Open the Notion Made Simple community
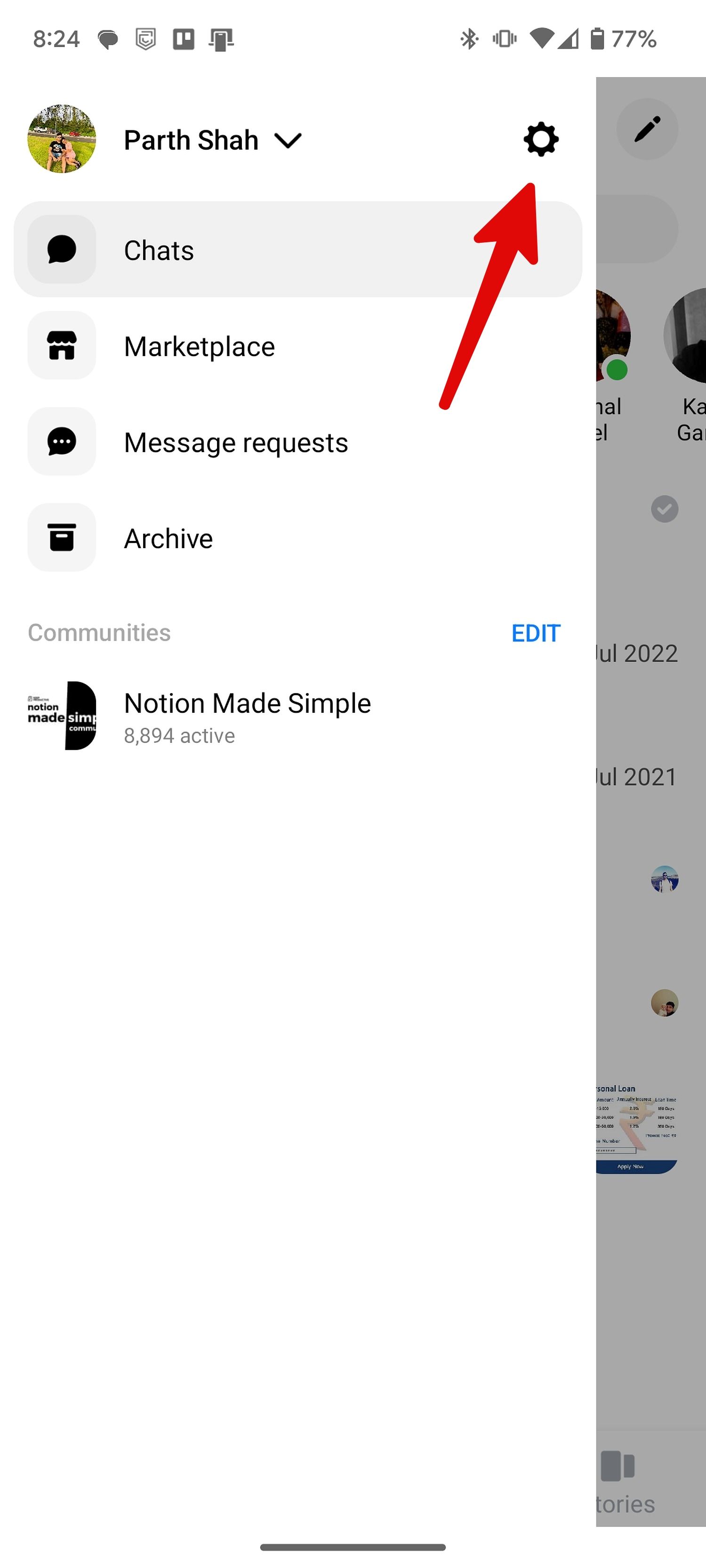Image resolution: width=706 pixels, height=1568 pixels. pos(247,716)
